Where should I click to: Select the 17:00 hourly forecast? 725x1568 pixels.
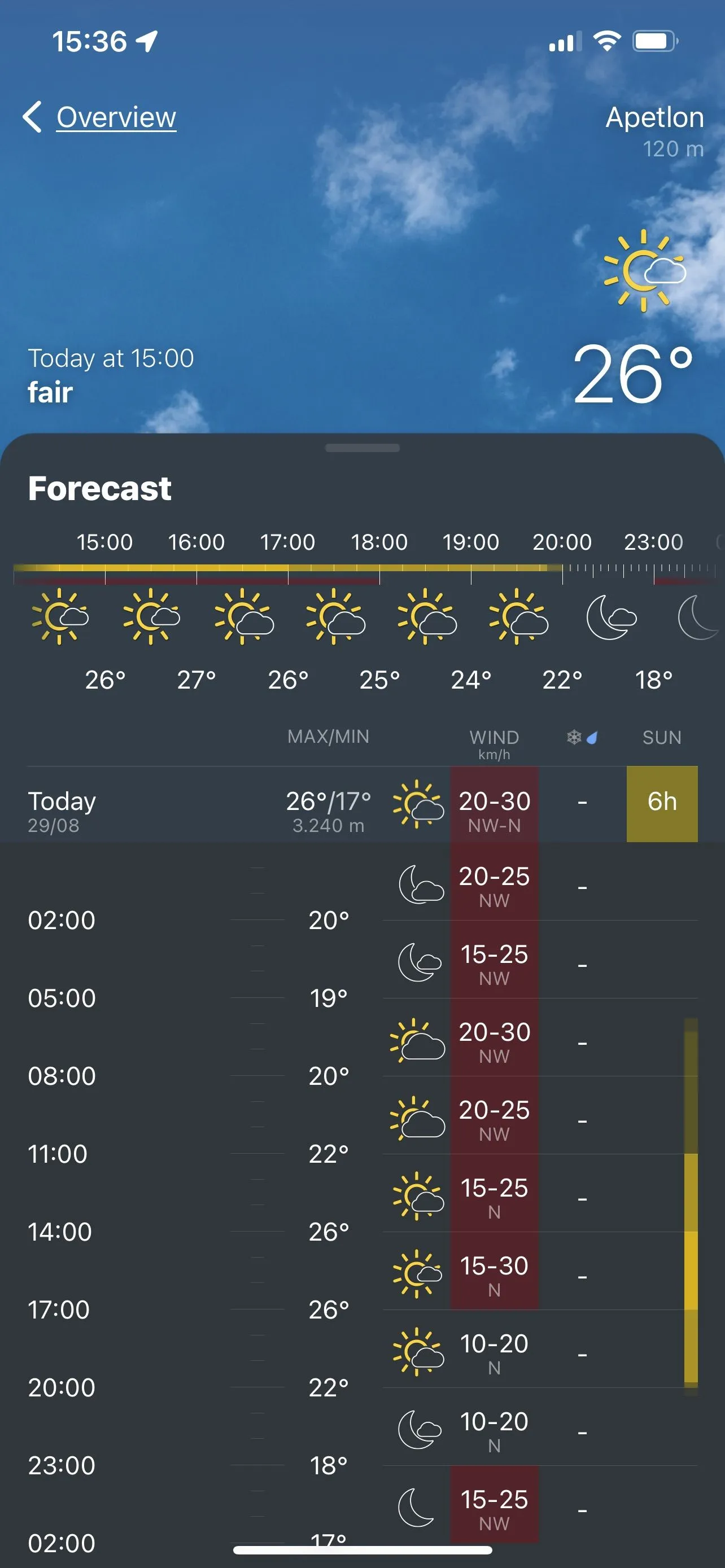pos(287,615)
